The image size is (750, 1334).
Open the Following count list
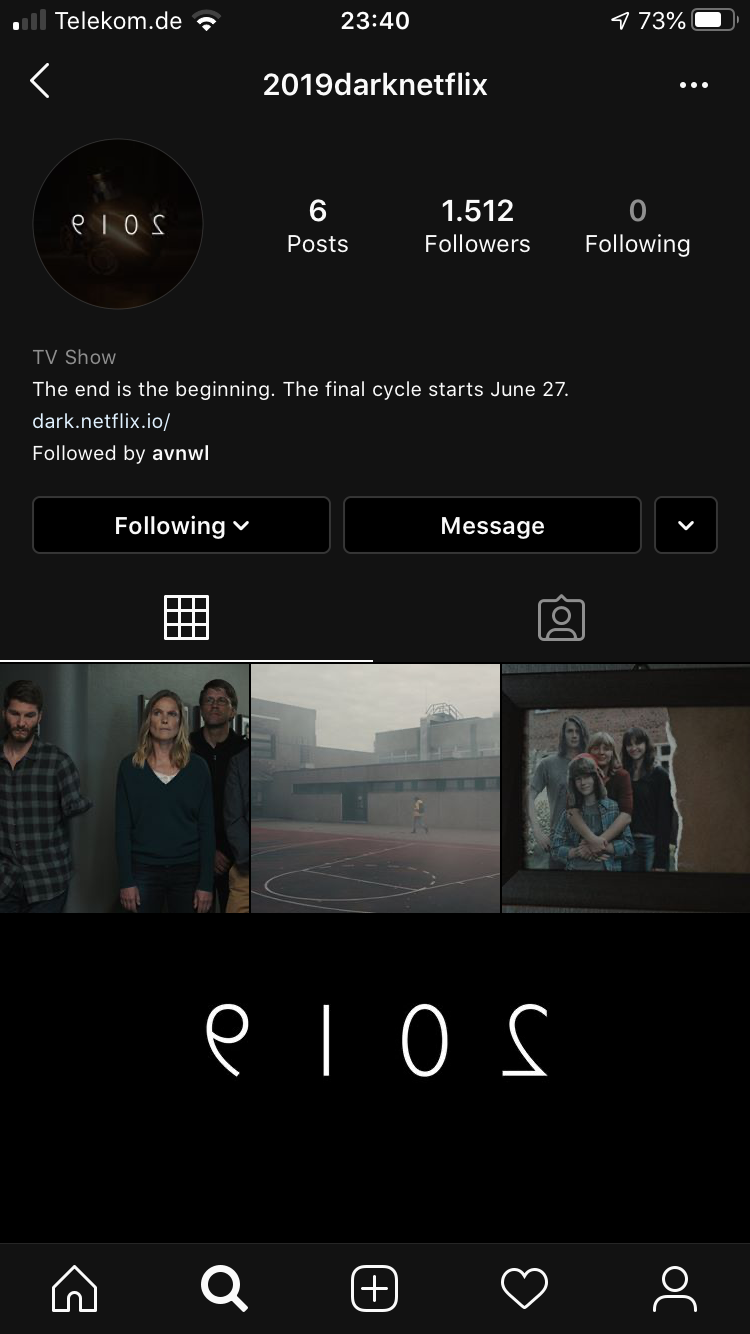pos(637,226)
